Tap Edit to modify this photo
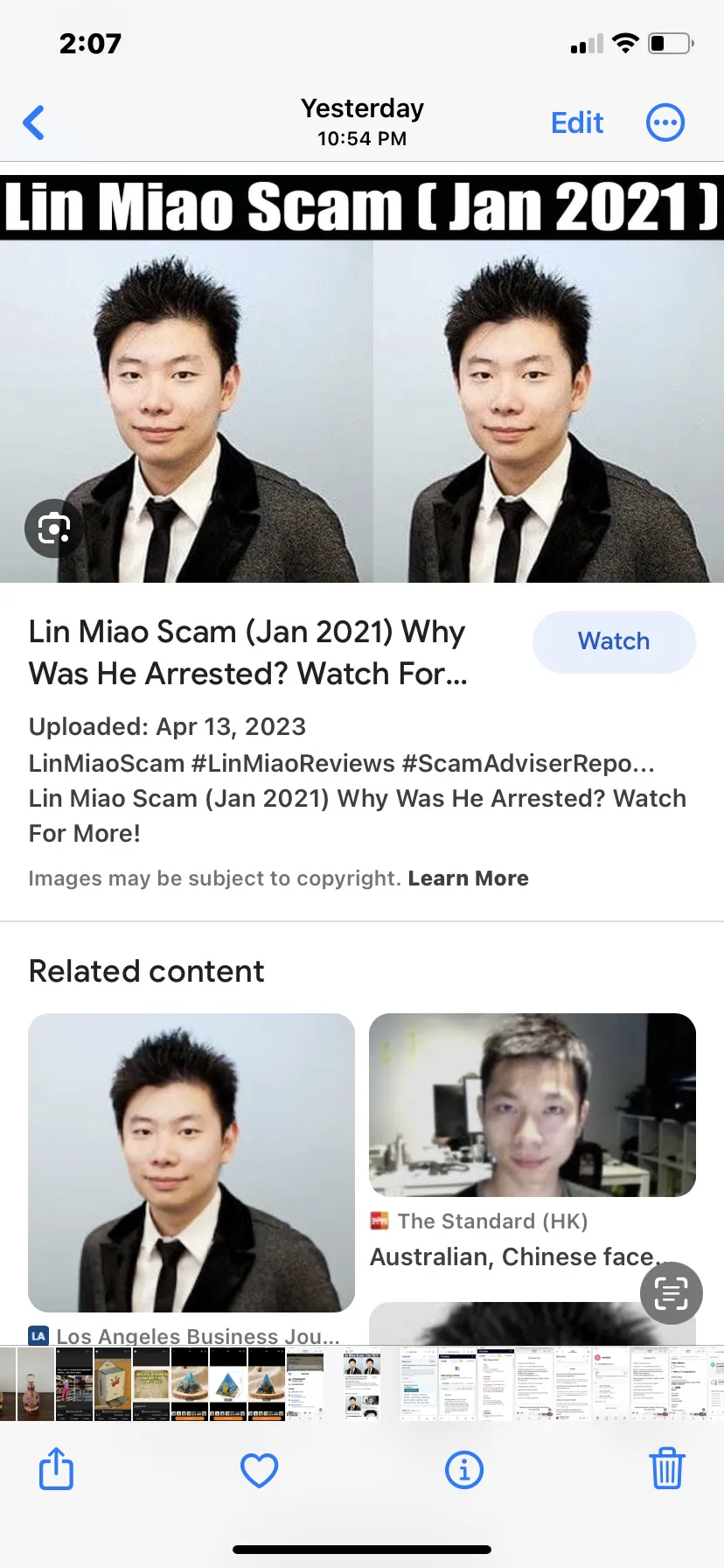 [x=577, y=122]
